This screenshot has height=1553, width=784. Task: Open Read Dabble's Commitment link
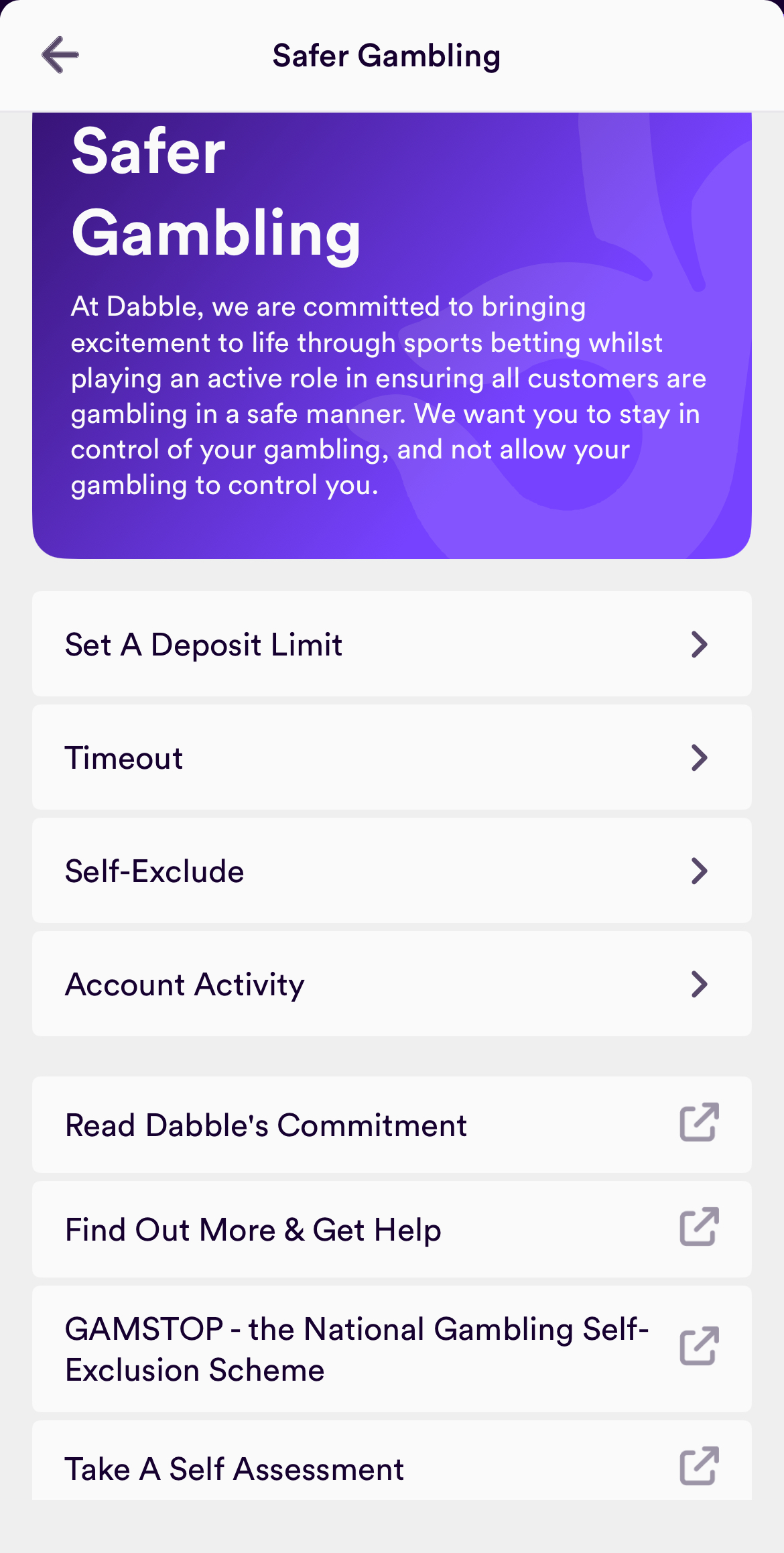coord(392,1125)
